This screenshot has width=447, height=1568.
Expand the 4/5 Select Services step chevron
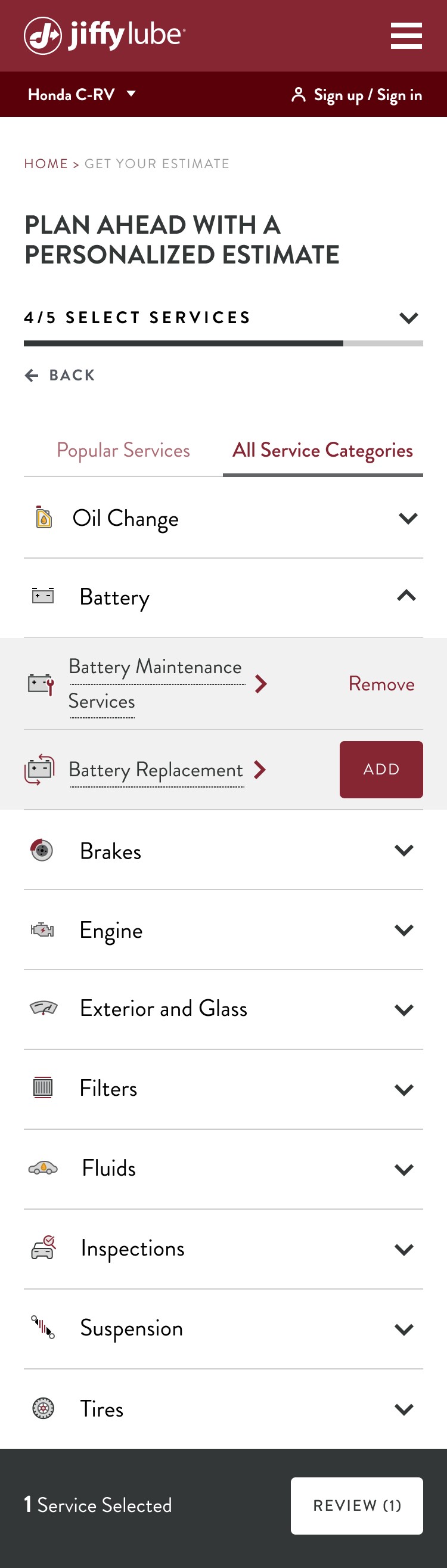408,318
